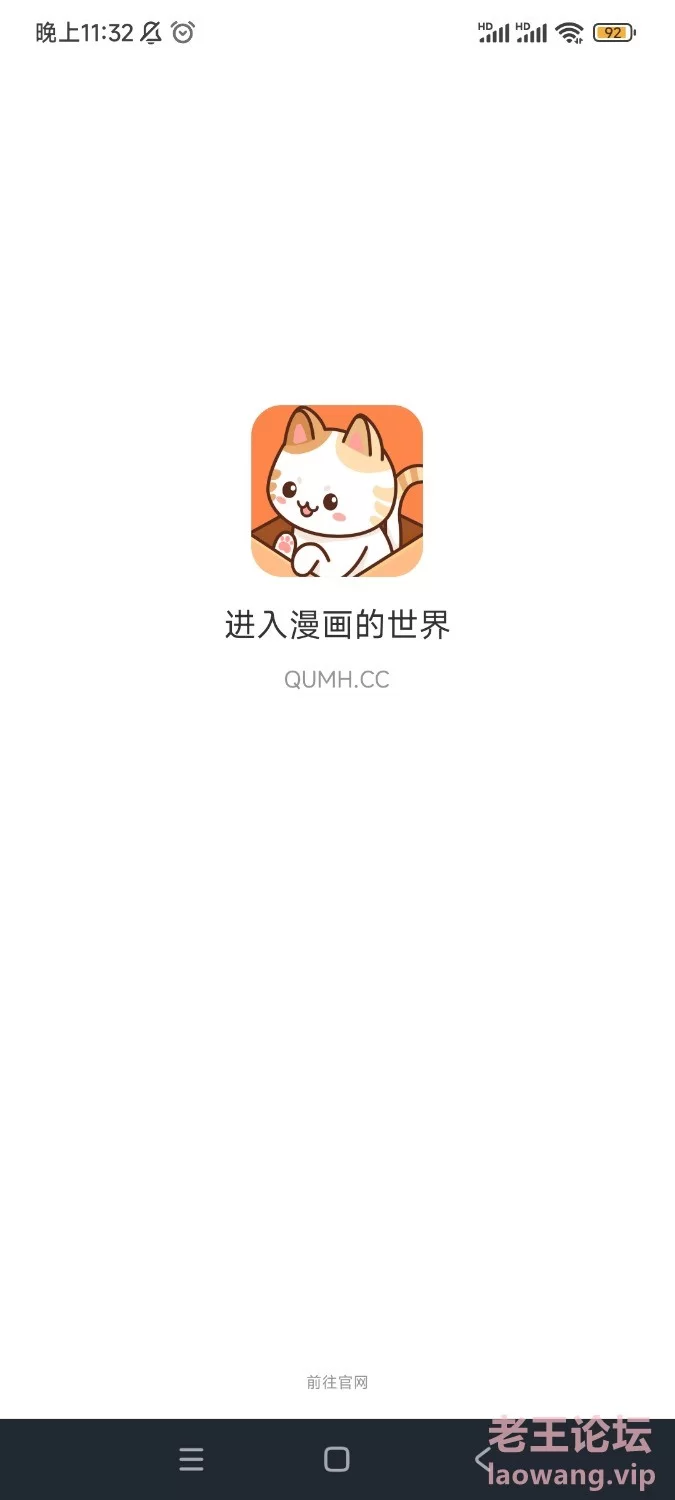The height and width of the screenshot is (1500, 675).
Task: Open the recent apps menu button
Action: pyautogui.click(x=191, y=1459)
